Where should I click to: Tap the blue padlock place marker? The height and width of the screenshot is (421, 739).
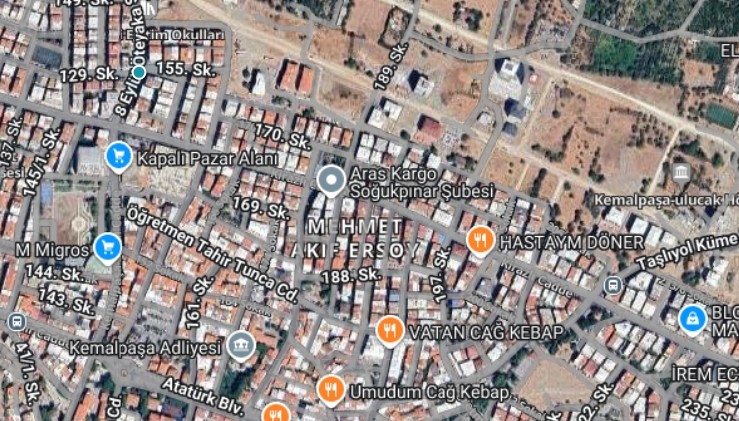point(691,318)
